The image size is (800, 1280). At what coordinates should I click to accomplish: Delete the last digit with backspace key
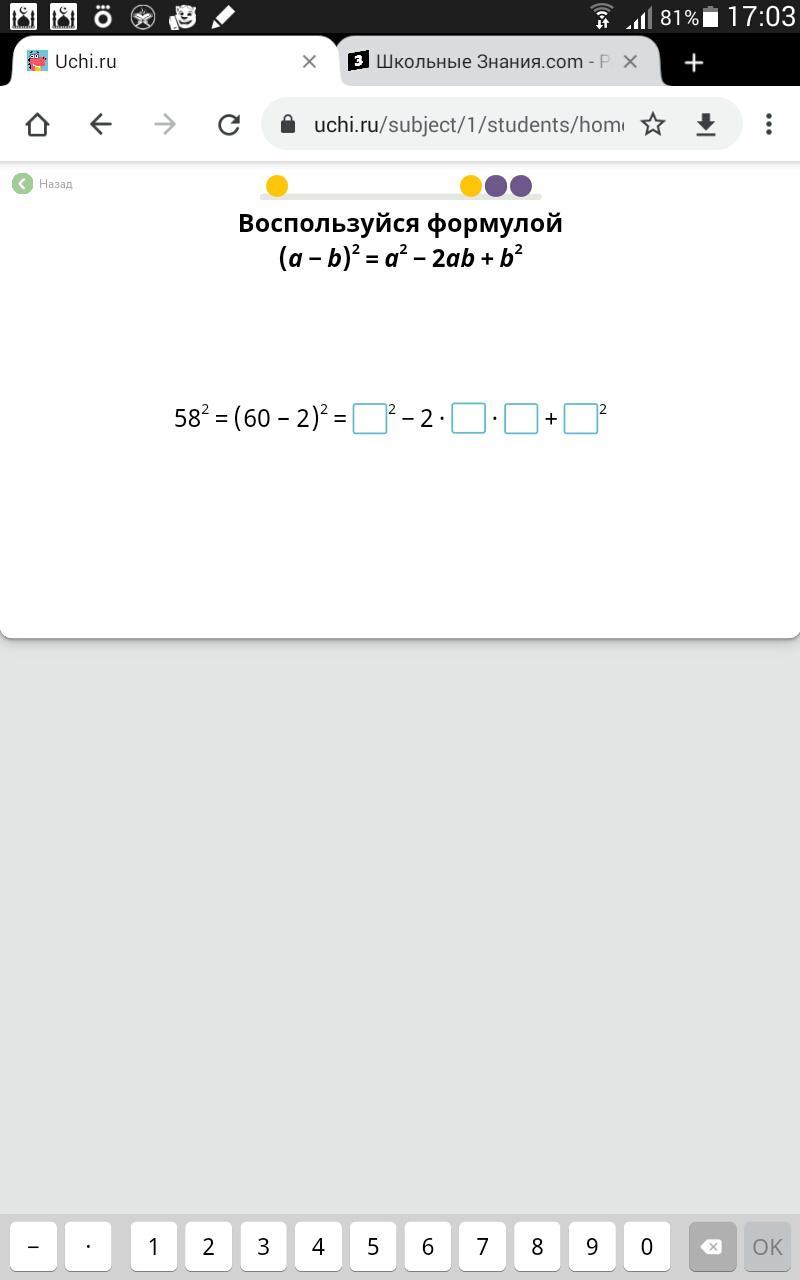[712, 1247]
